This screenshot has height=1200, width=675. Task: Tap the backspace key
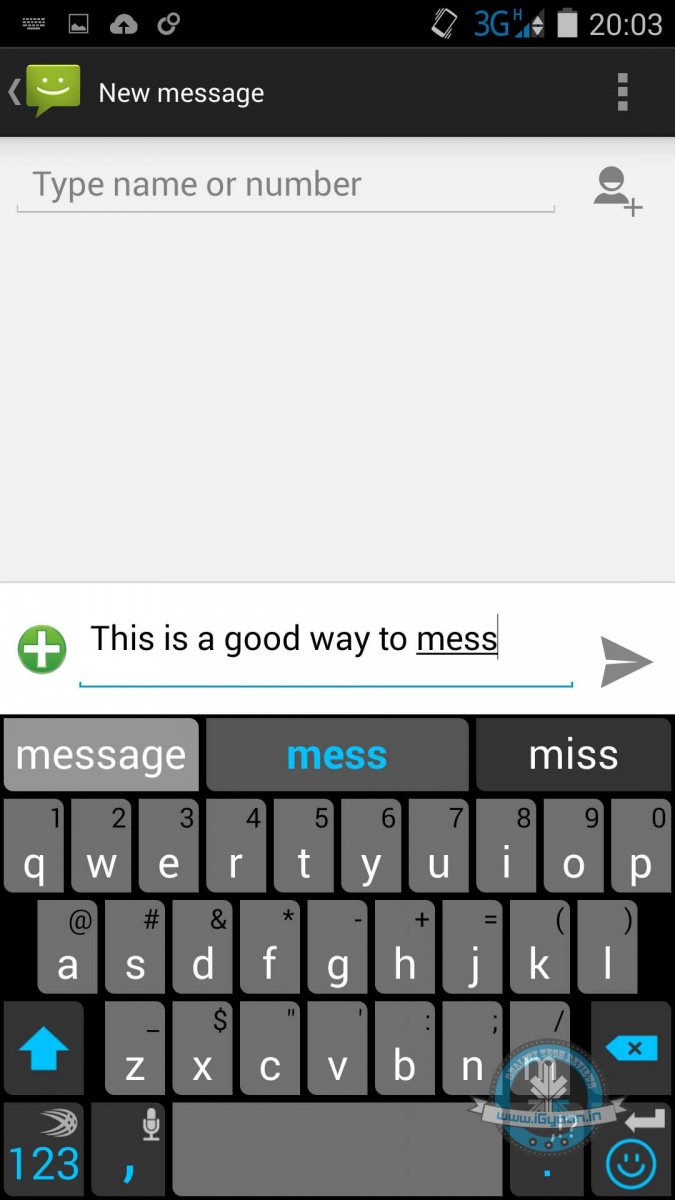pos(631,1048)
